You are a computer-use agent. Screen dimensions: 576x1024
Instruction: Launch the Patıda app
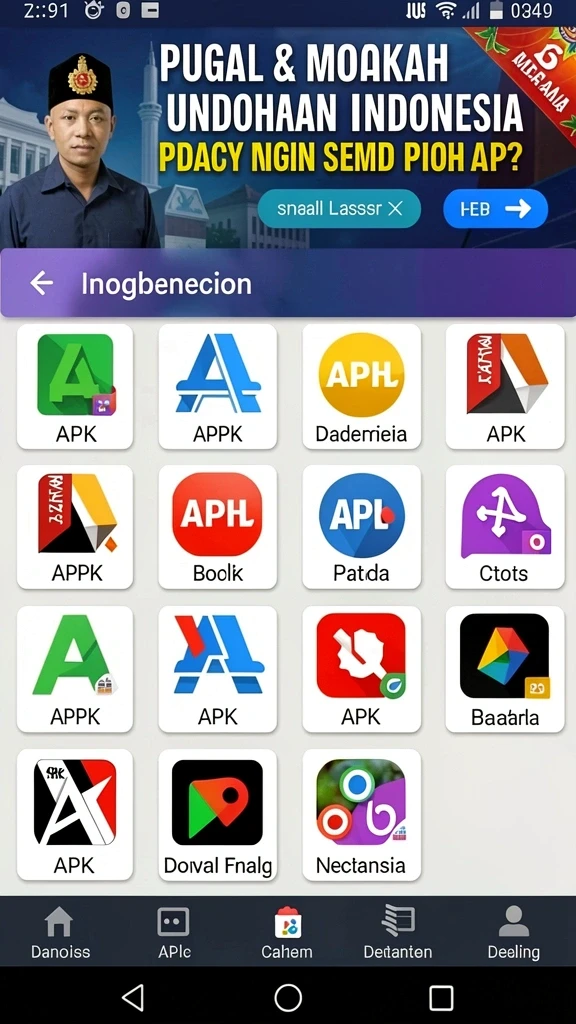[x=361, y=527]
